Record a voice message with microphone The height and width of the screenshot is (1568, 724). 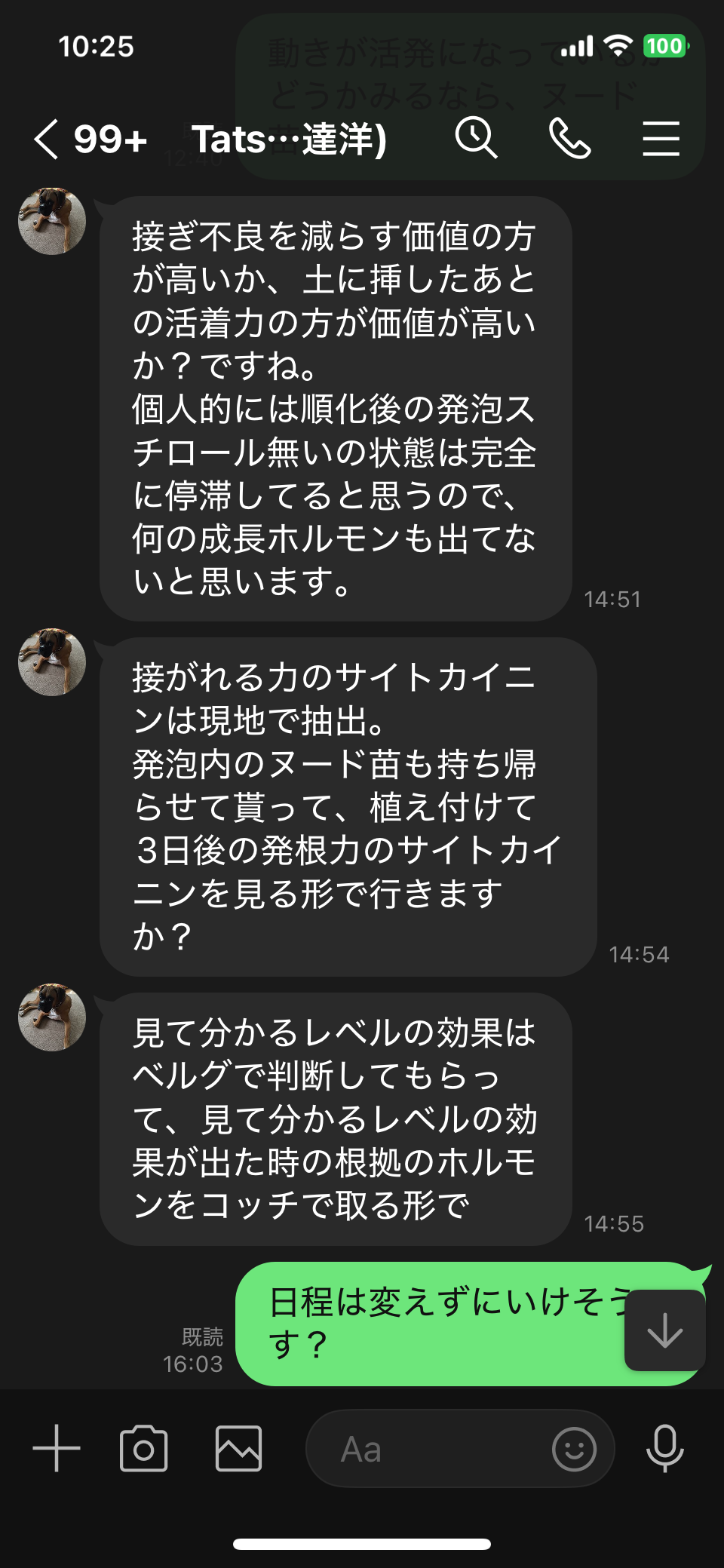[665, 1448]
